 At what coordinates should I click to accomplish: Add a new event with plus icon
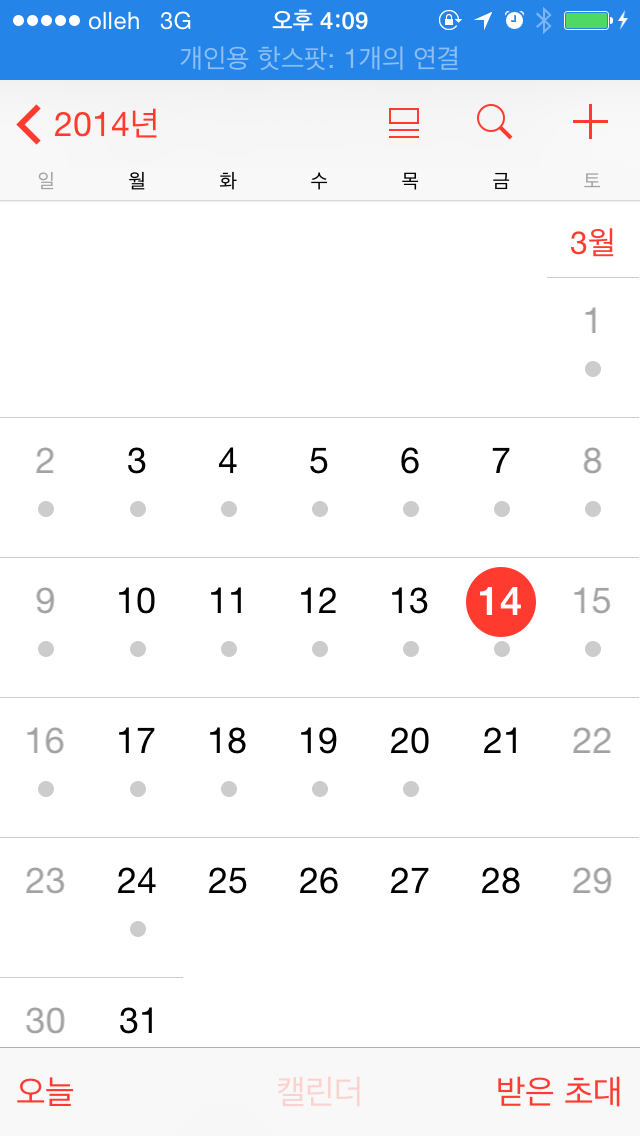[x=590, y=123]
